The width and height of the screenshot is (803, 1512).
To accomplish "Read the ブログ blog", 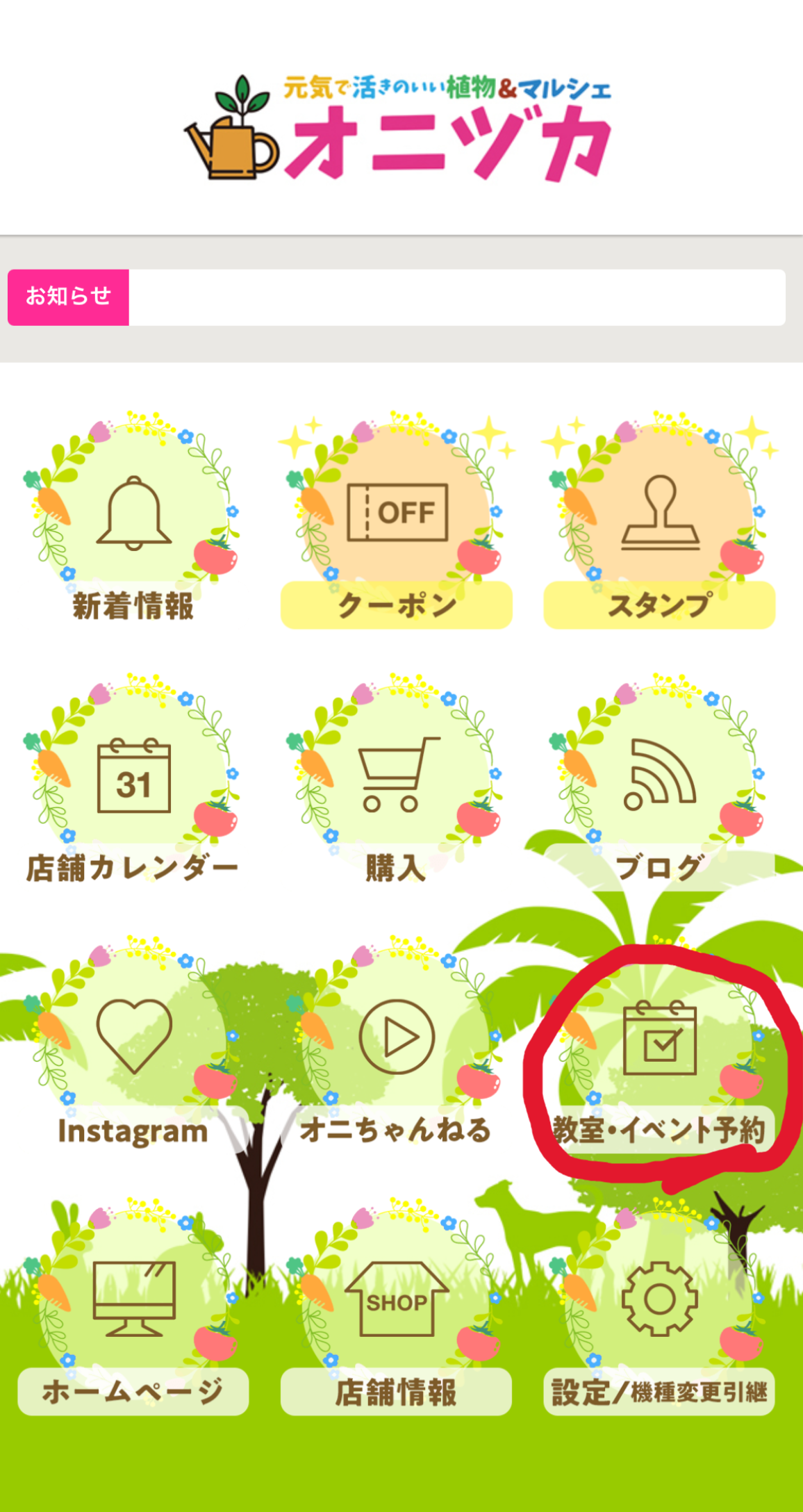I will (x=659, y=778).
